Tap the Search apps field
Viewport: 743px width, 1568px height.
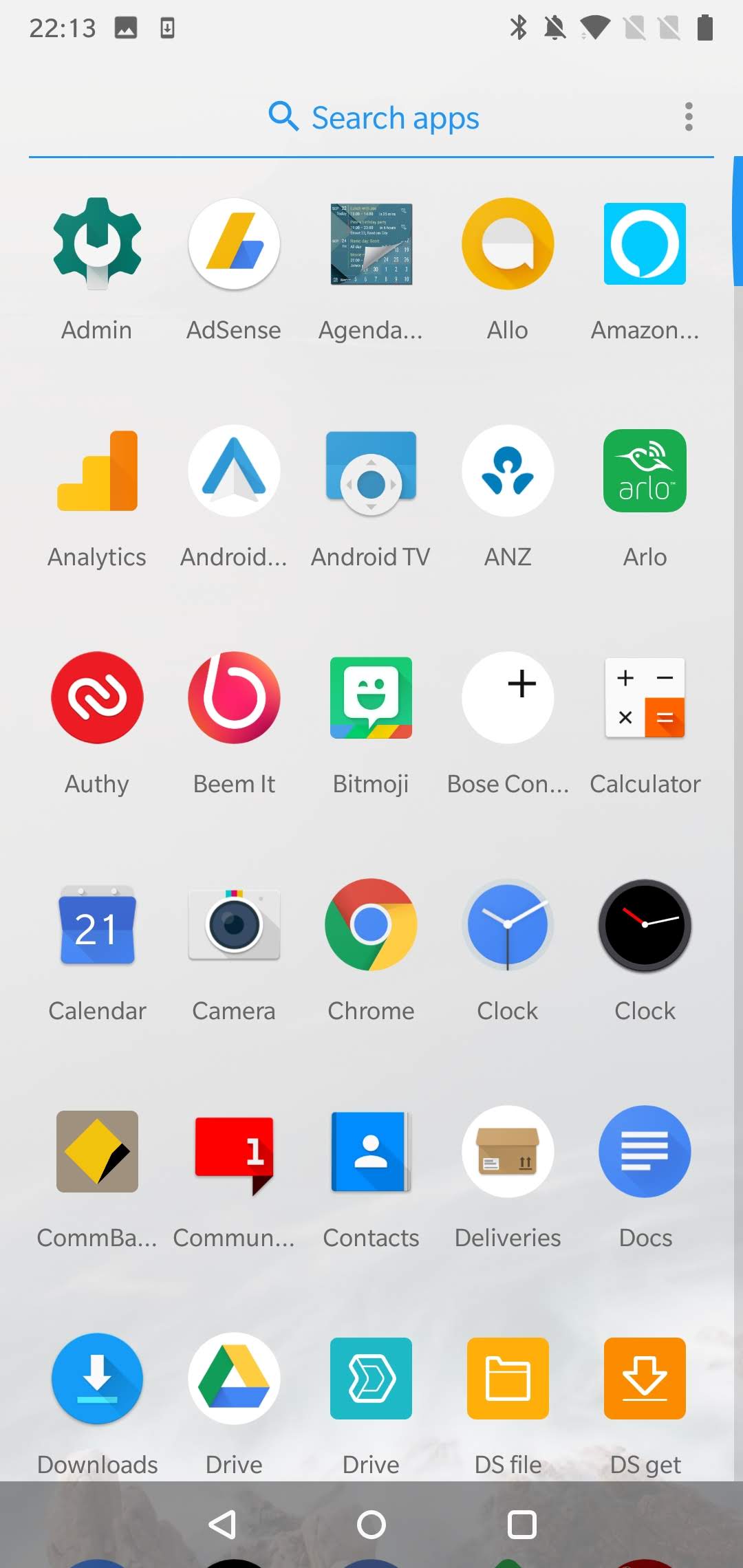tap(371, 118)
